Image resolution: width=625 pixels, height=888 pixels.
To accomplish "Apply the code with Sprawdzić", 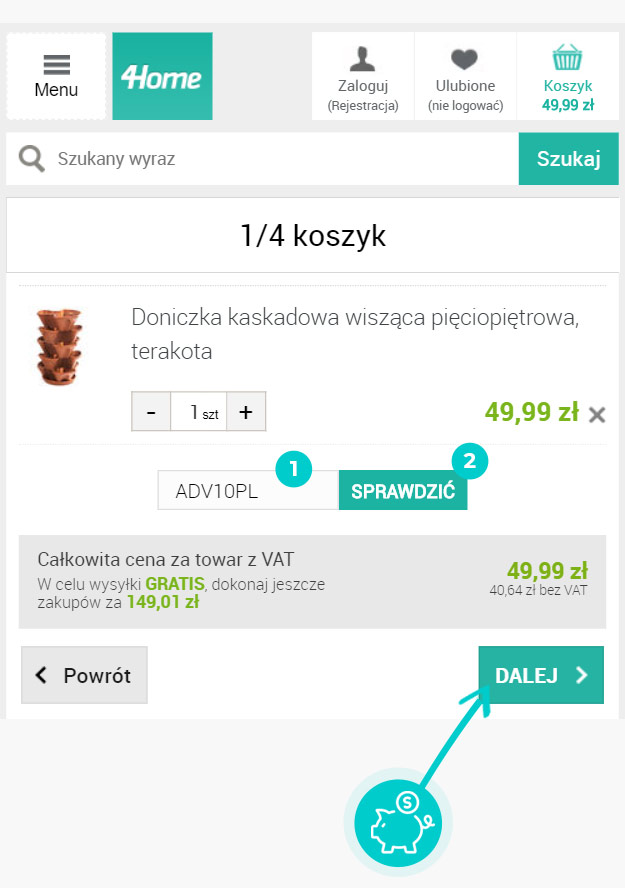I will (x=402, y=491).
